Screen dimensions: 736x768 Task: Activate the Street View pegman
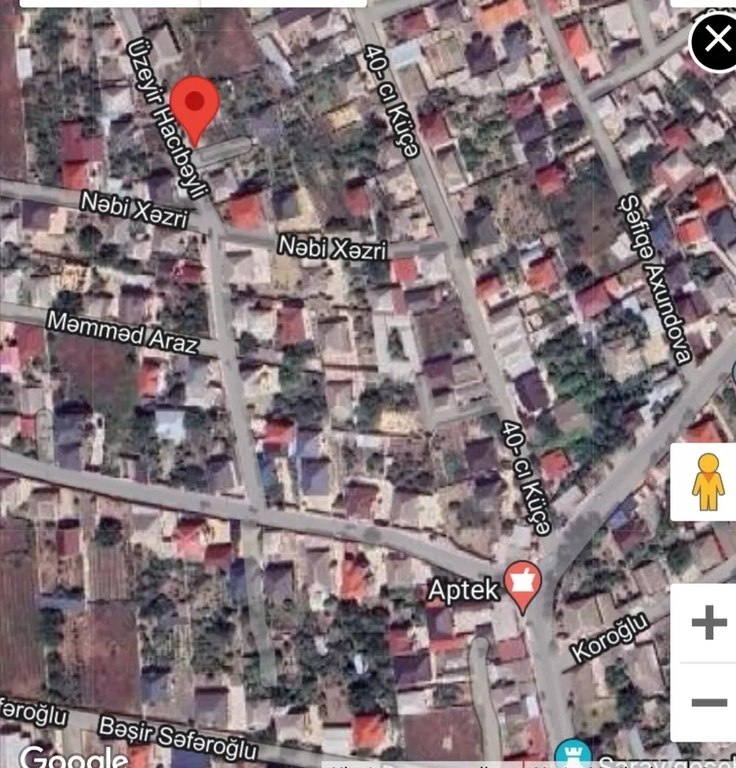click(x=707, y=482)
